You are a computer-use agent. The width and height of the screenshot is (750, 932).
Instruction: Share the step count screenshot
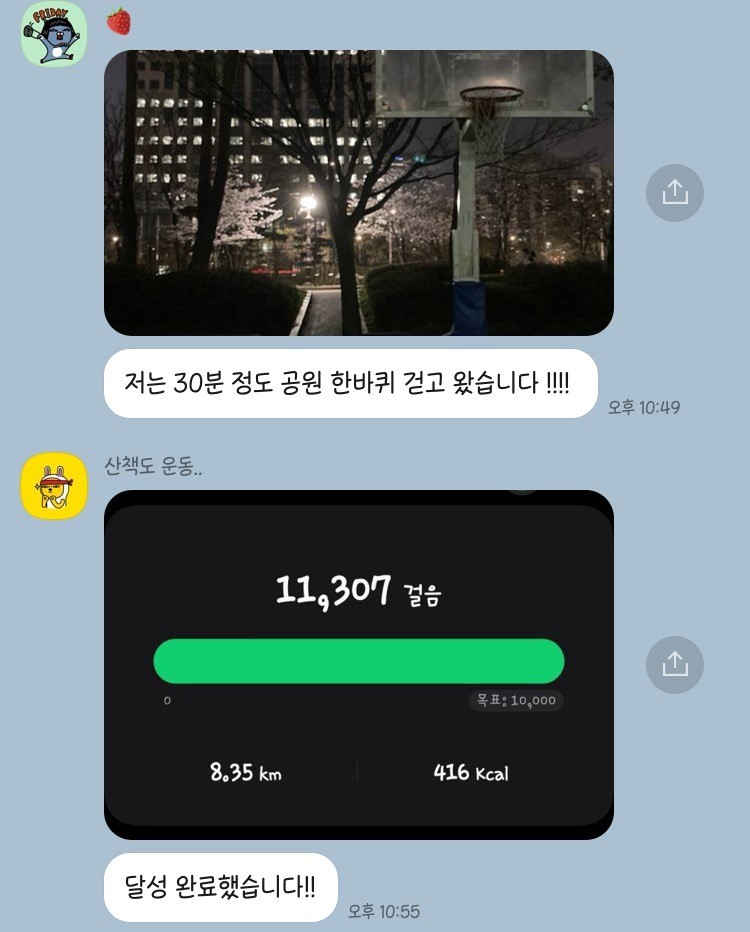coord(675,665)
